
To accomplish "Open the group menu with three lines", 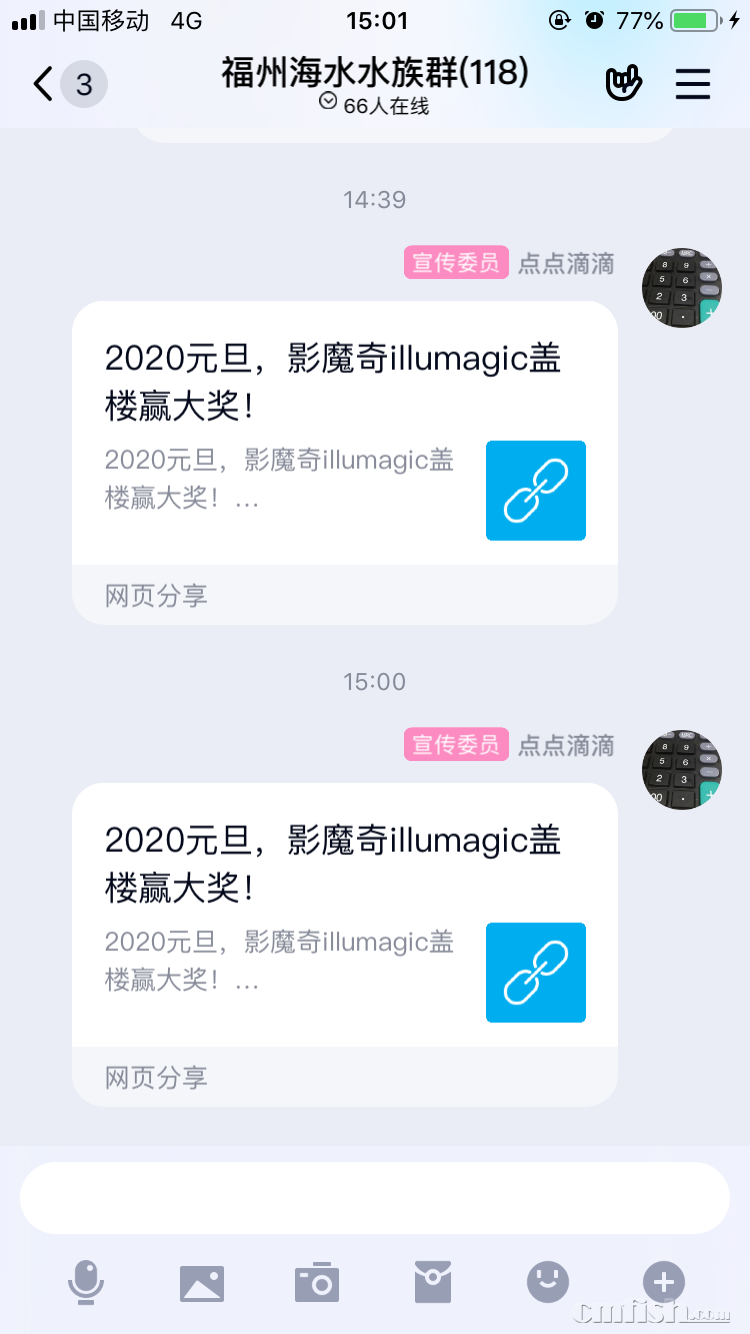I will (692, 85).
